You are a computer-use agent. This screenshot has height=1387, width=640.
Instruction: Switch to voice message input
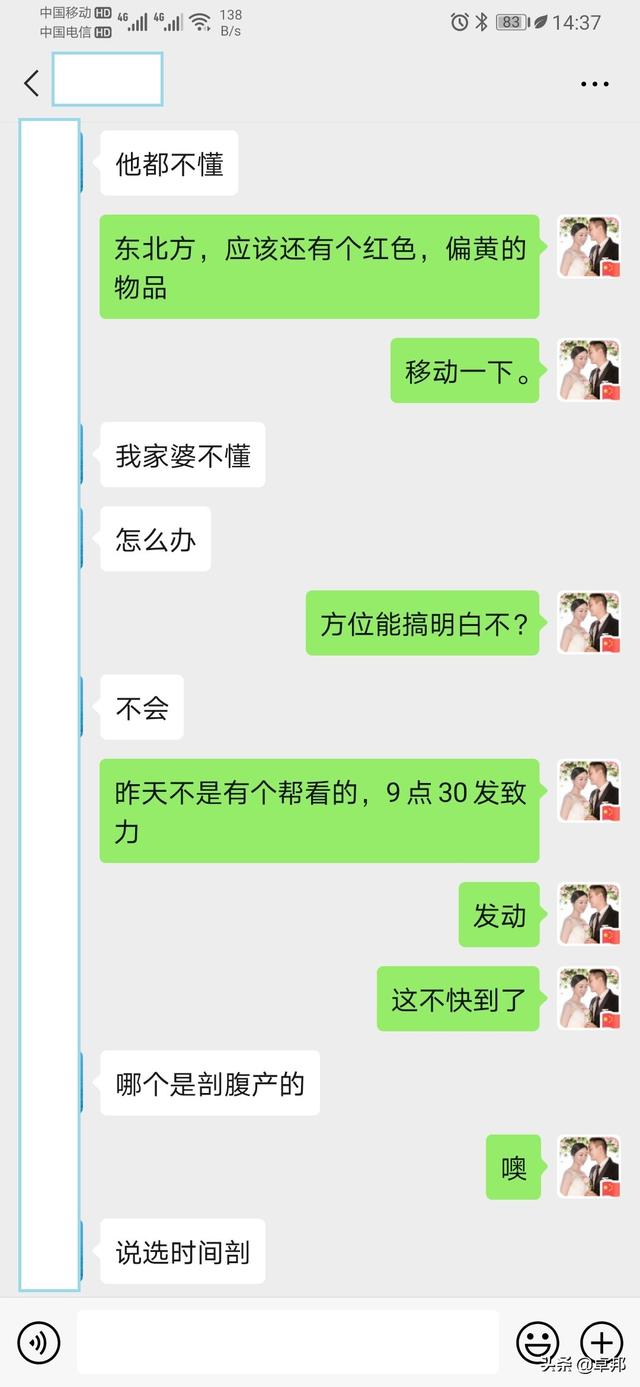pos(39,1342)
